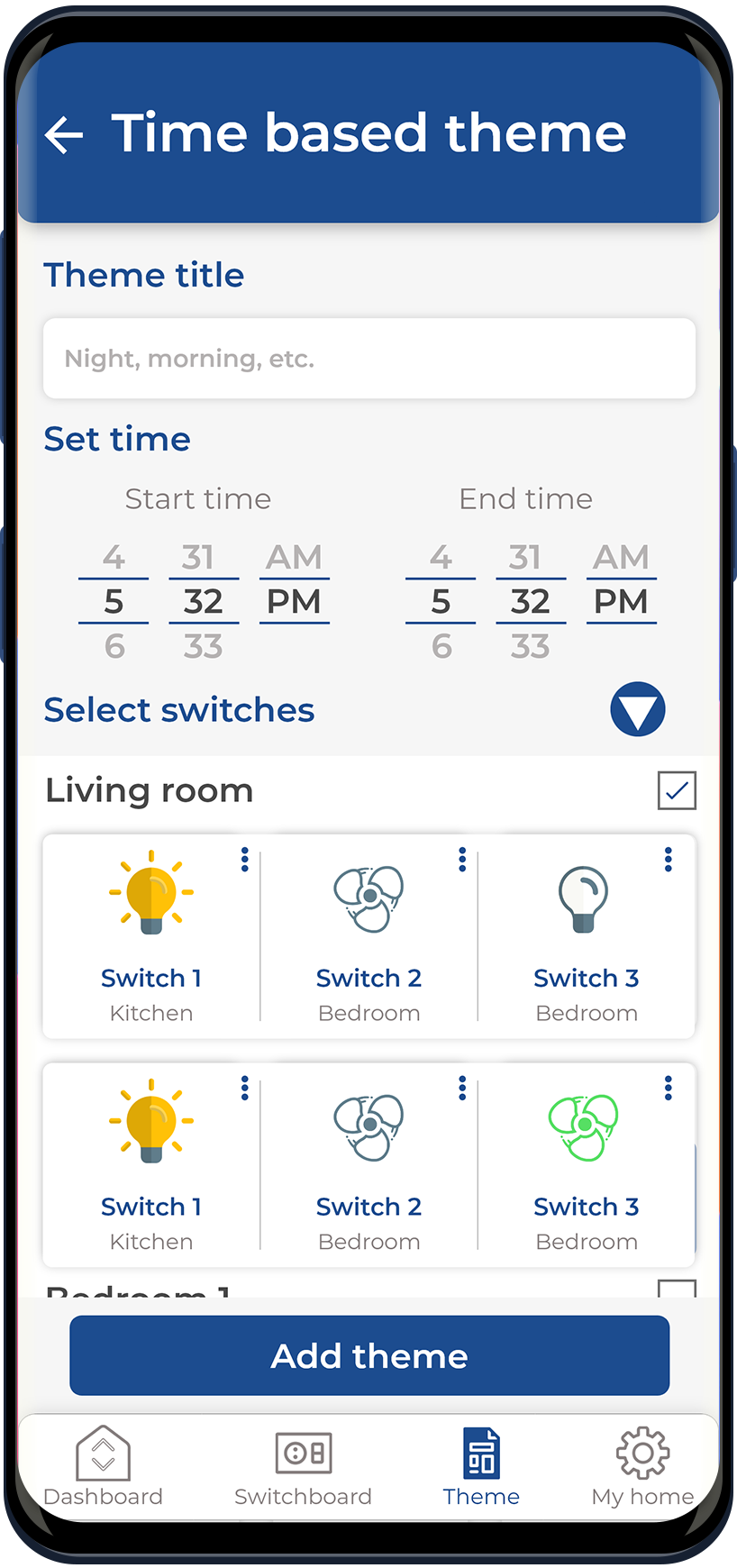This screenshot has height=1568, width=737.
Task: Select Switch 3 with the grey bulb icon
Action: click(586, 937)
